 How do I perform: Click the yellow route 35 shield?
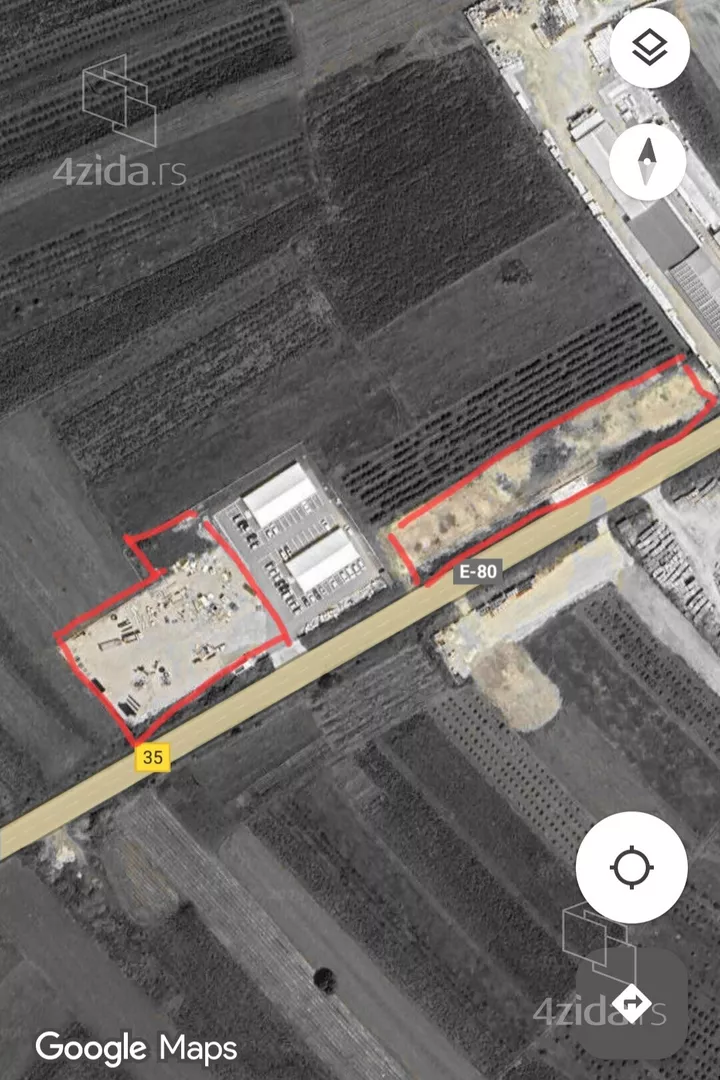pyautogui.click(x=156, y=756)
